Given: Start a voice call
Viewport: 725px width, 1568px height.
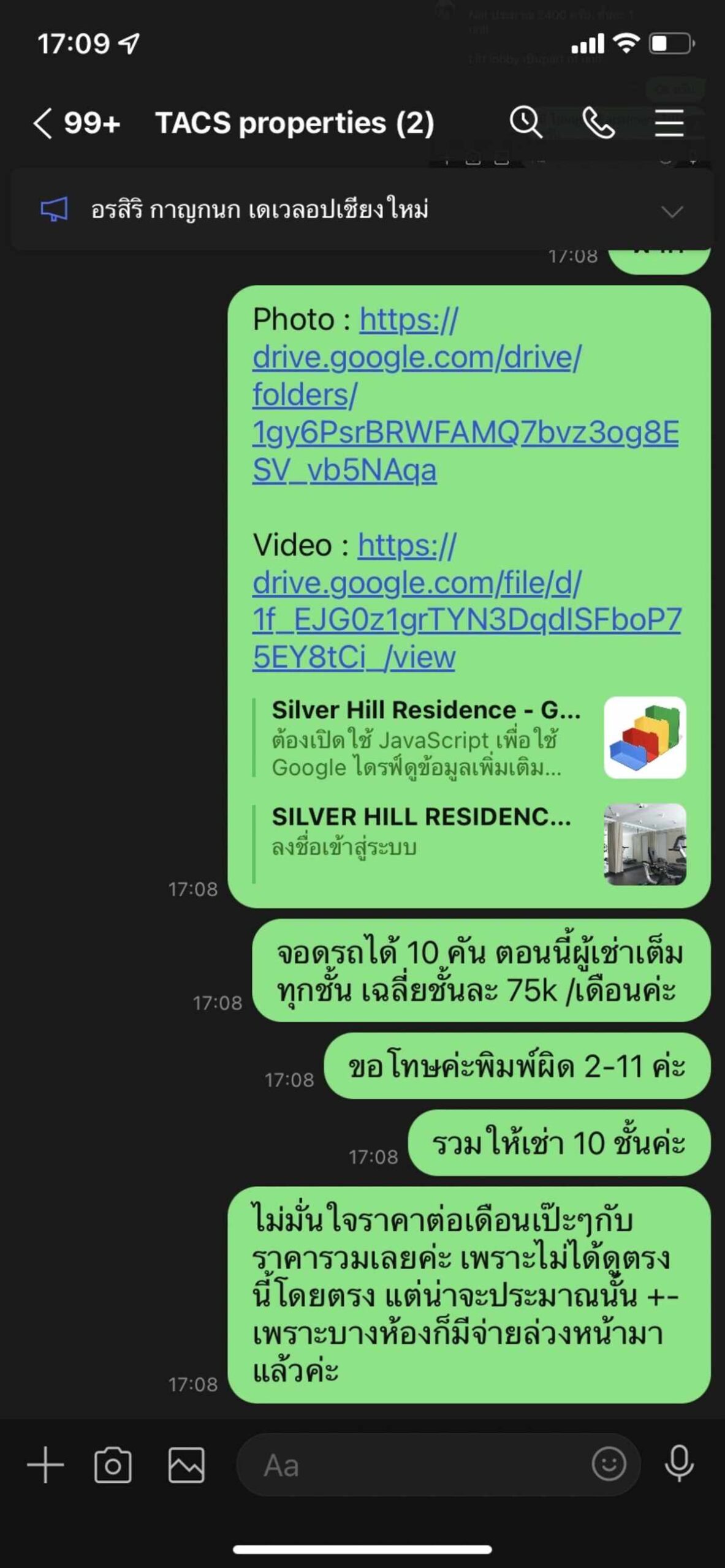Looking at the screenshot, I should pos(598,123).
